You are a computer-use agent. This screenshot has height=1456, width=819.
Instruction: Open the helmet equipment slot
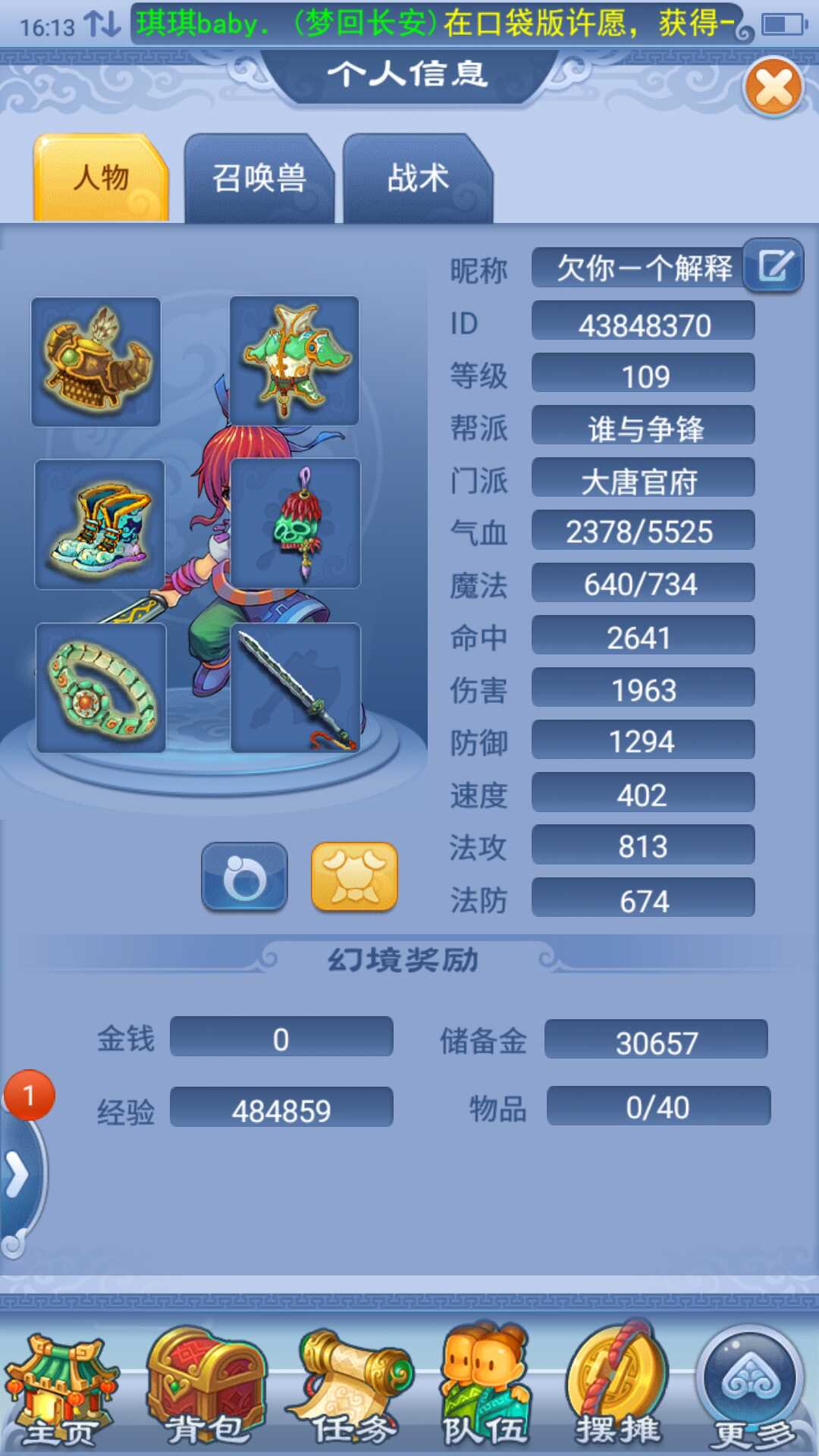pyautogui.click(x=96, y=362)
